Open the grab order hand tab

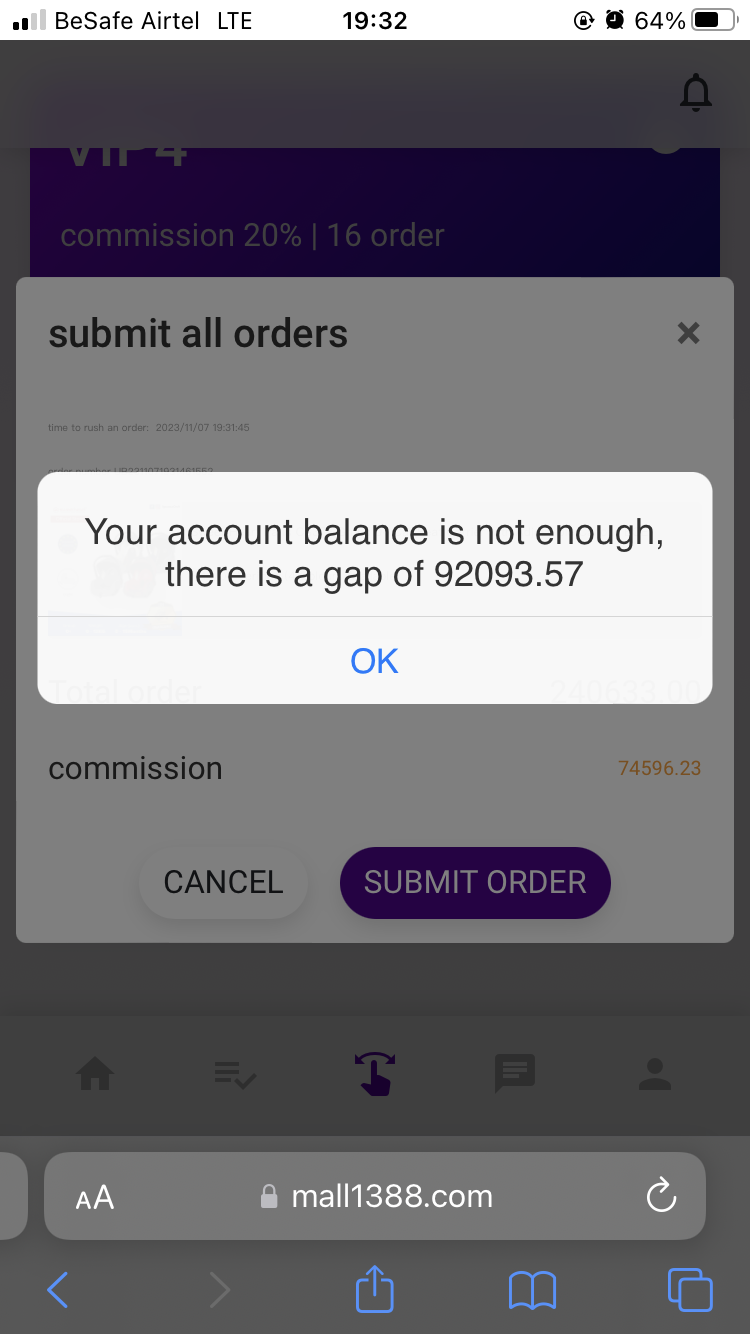tap(375, 1074)
